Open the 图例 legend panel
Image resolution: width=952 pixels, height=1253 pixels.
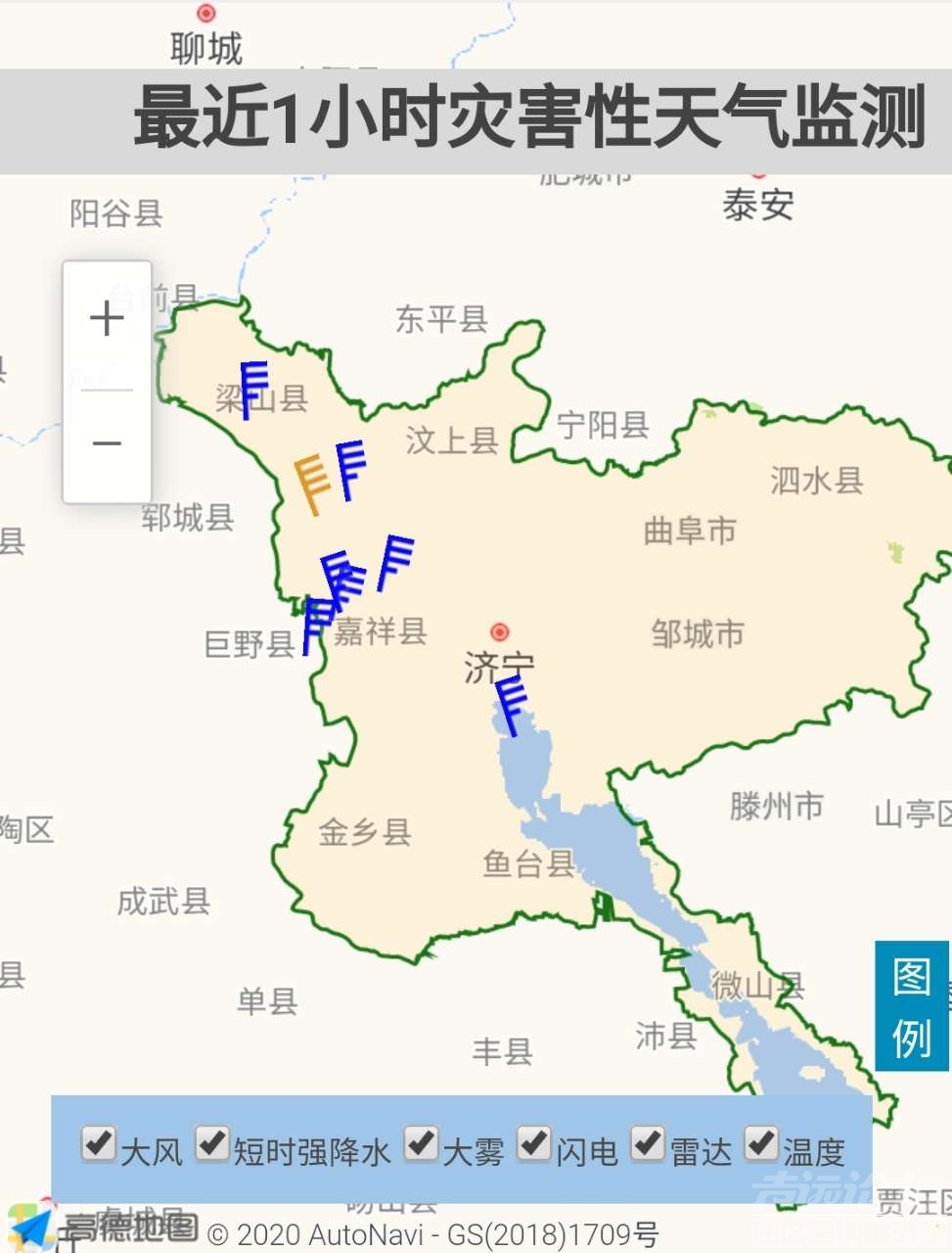click(911, 1006)
